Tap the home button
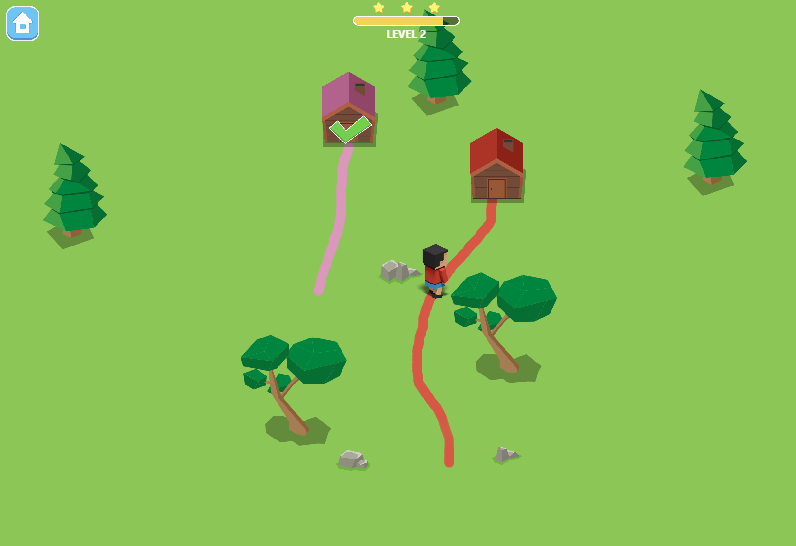 point(22,23)
